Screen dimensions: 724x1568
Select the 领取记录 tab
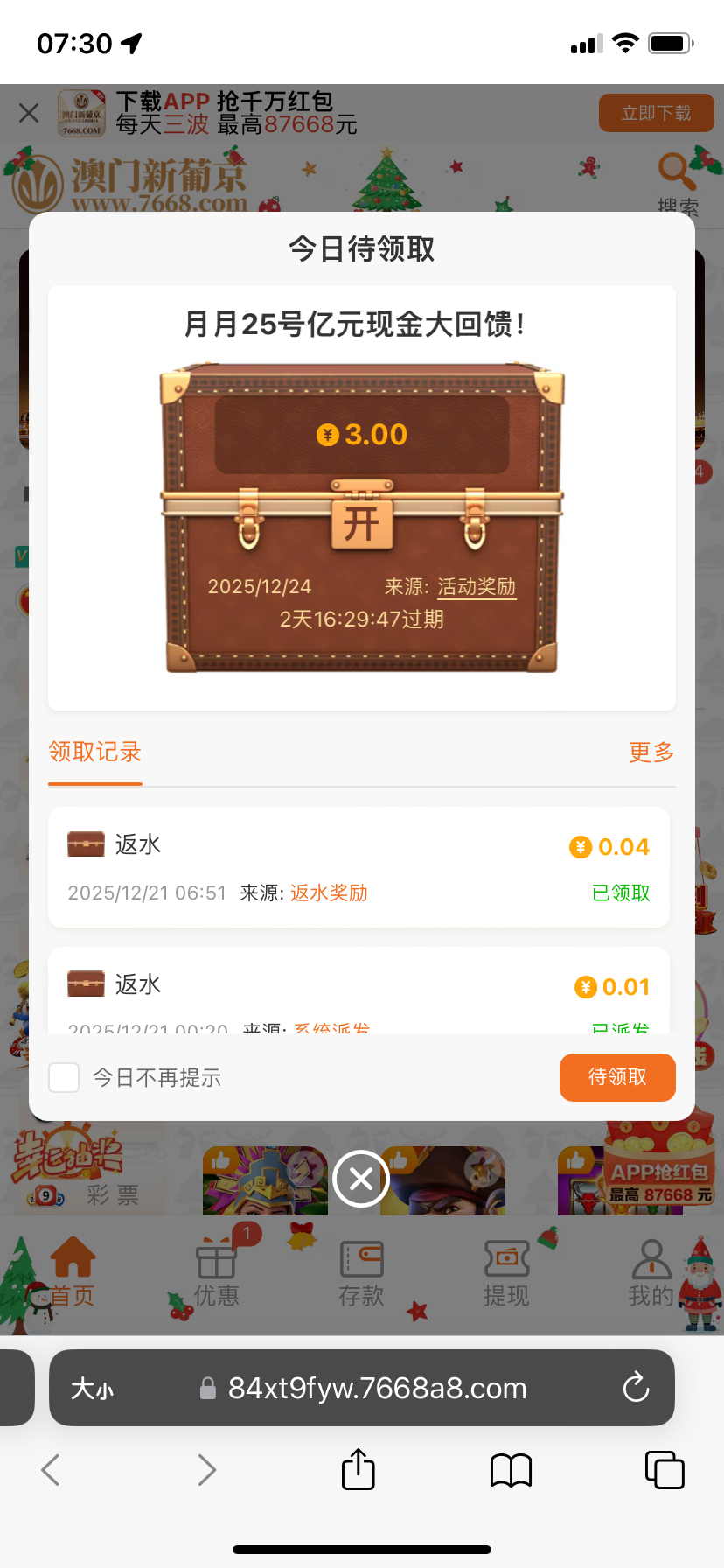(94, 752)
